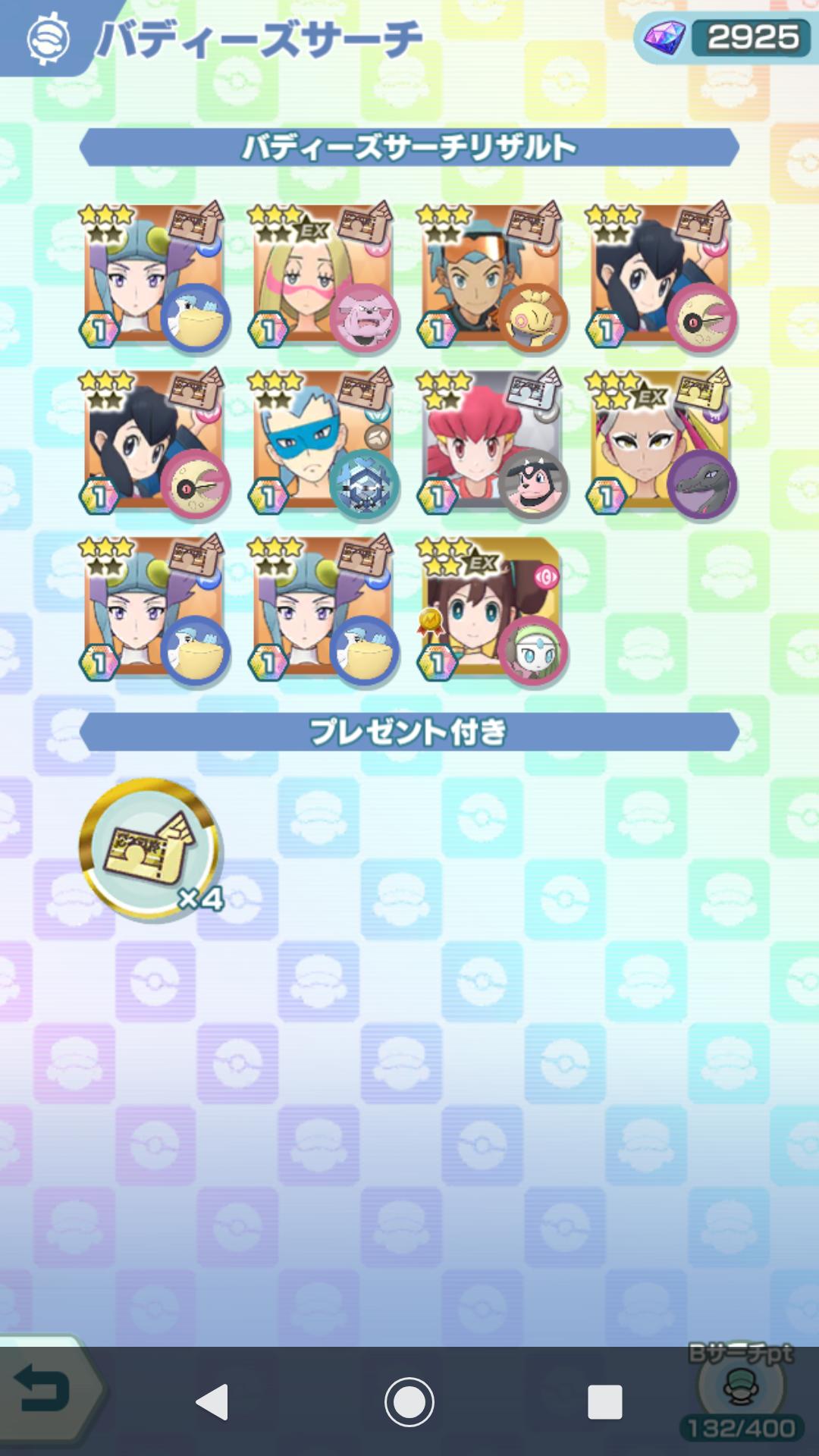Tap the gold ticket x4 present item
The image size is (819, 1456).
pyautogui.click(x=150, y=848)
